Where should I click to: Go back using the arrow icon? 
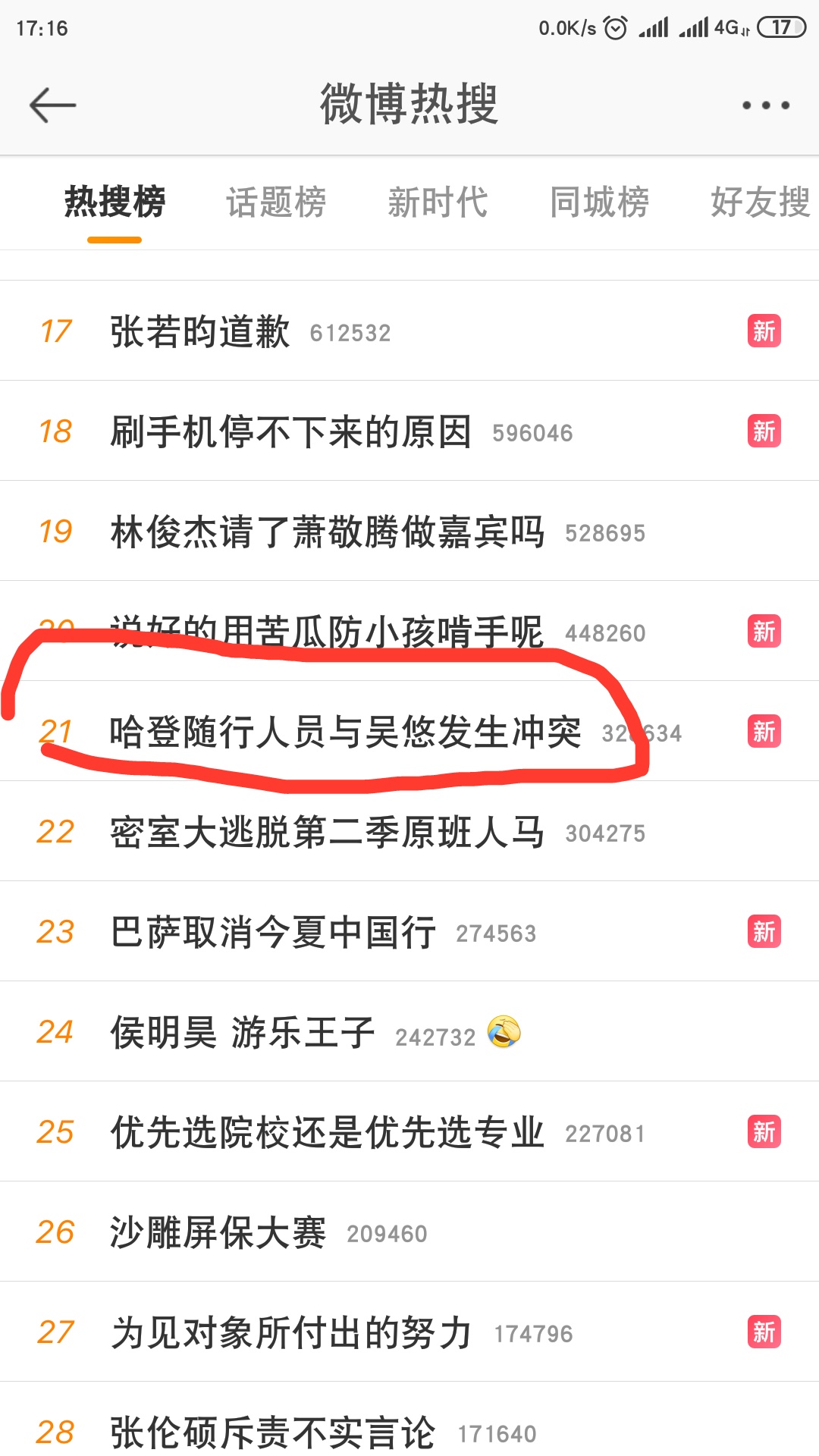(x=53, y=105)
